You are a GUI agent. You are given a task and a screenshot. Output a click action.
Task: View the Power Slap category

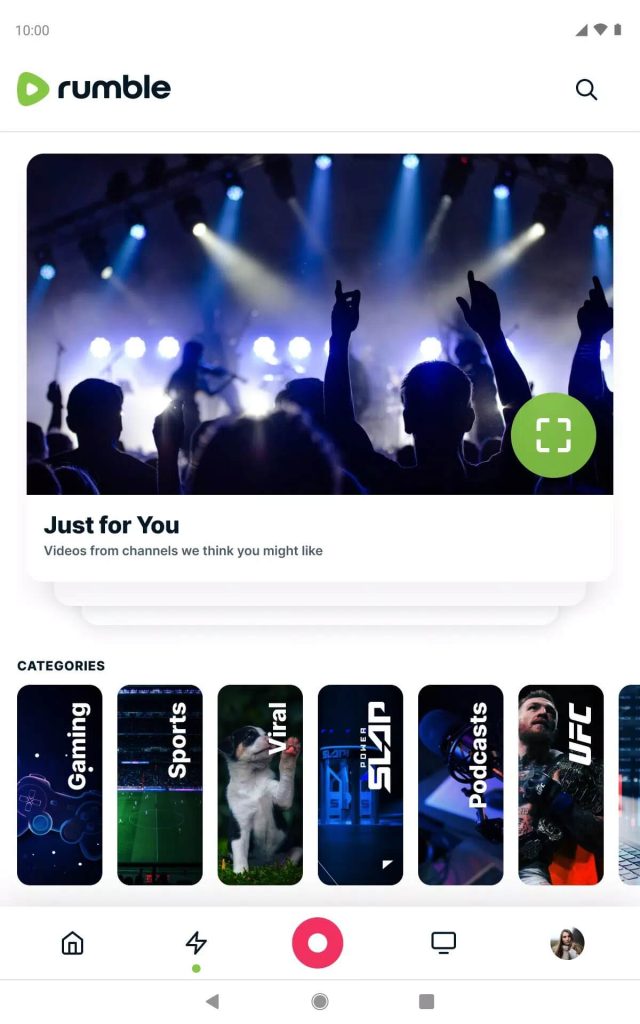(360, 784)
